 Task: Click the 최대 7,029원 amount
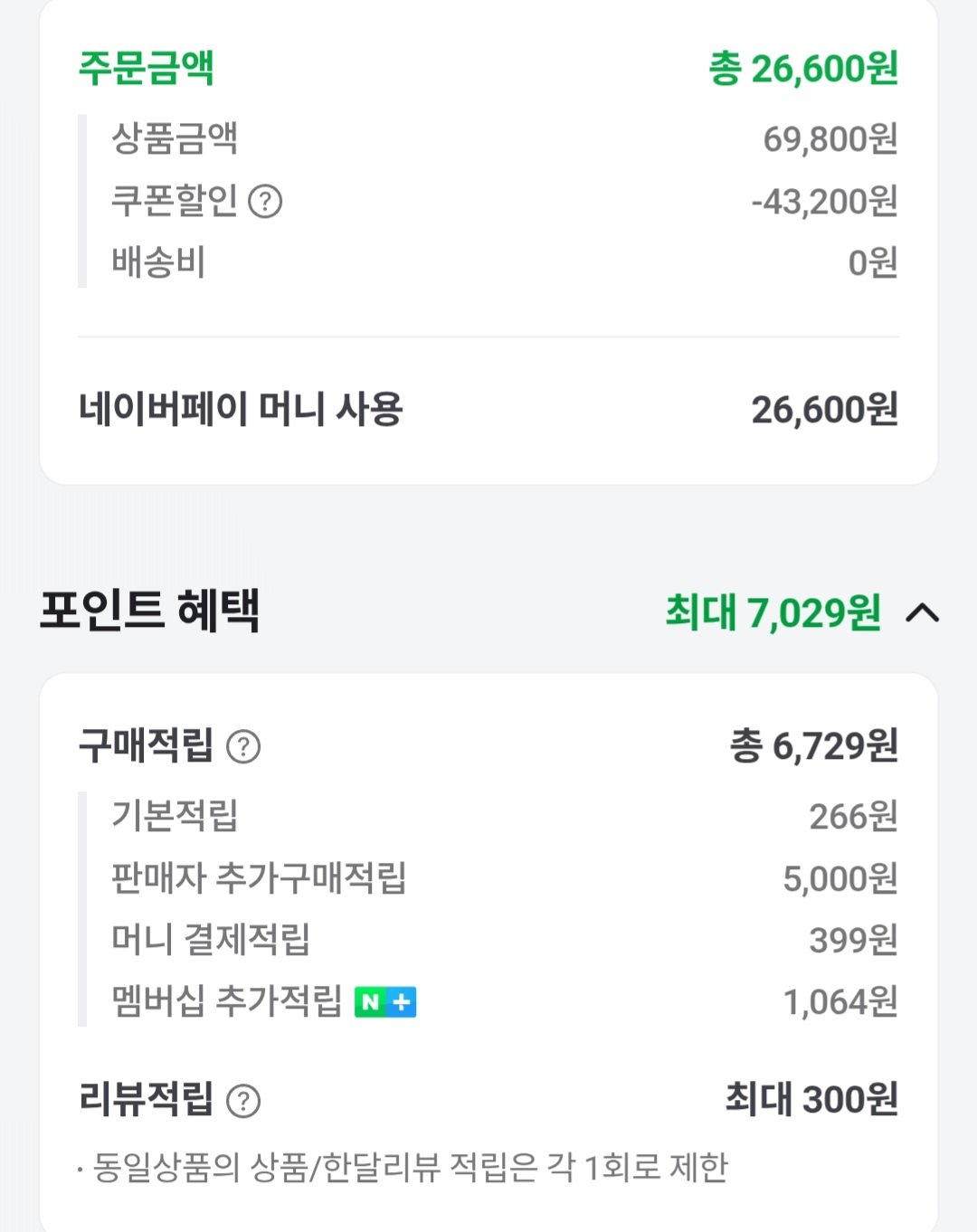tap(773, 613)
